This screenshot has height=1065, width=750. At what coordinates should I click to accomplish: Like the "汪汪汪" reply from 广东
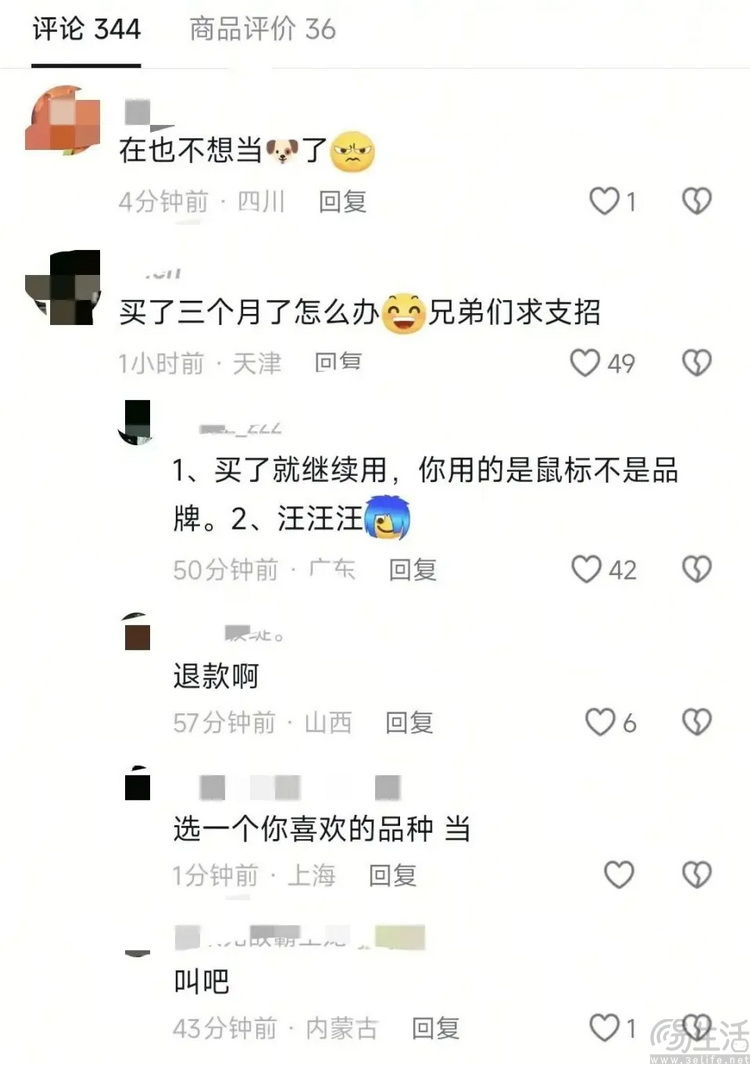(x=585, y=569)
